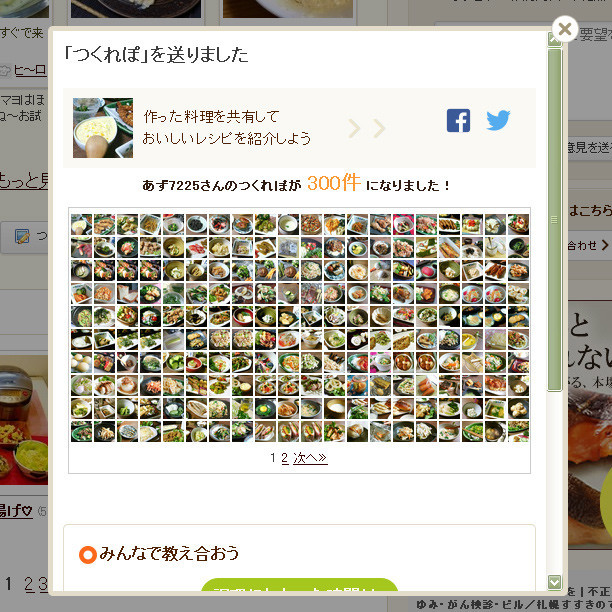
Task: Share the dish on Twitter
Action: (498, 121)
